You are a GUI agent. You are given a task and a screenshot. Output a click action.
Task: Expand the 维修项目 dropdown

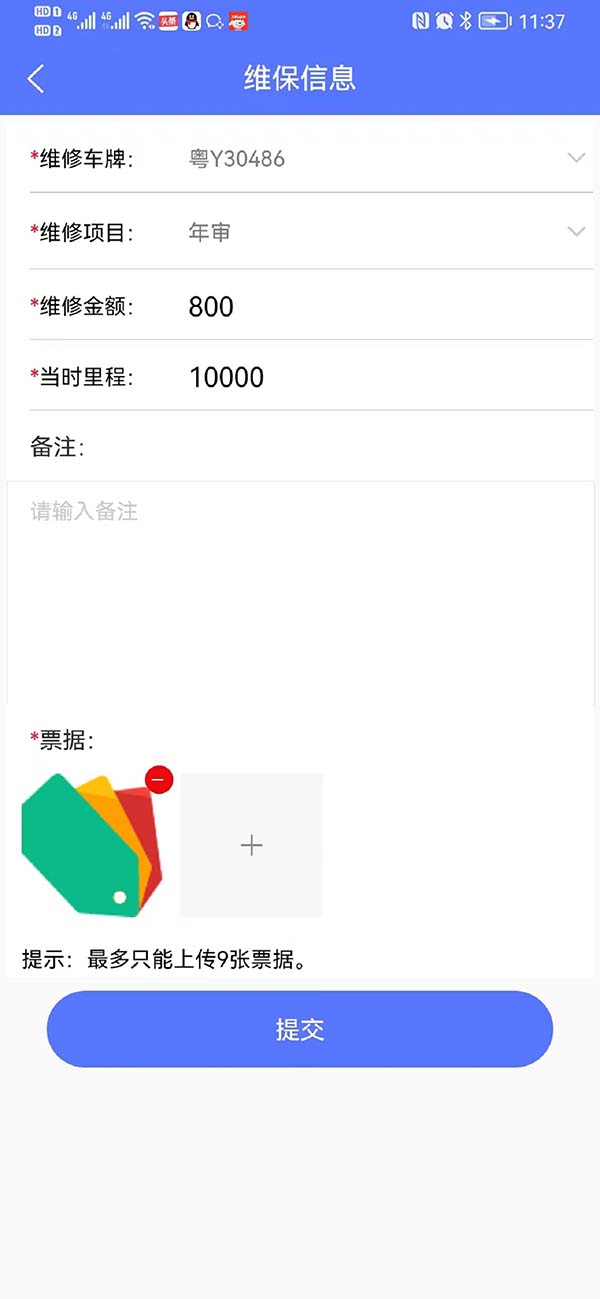pos(575,232)
